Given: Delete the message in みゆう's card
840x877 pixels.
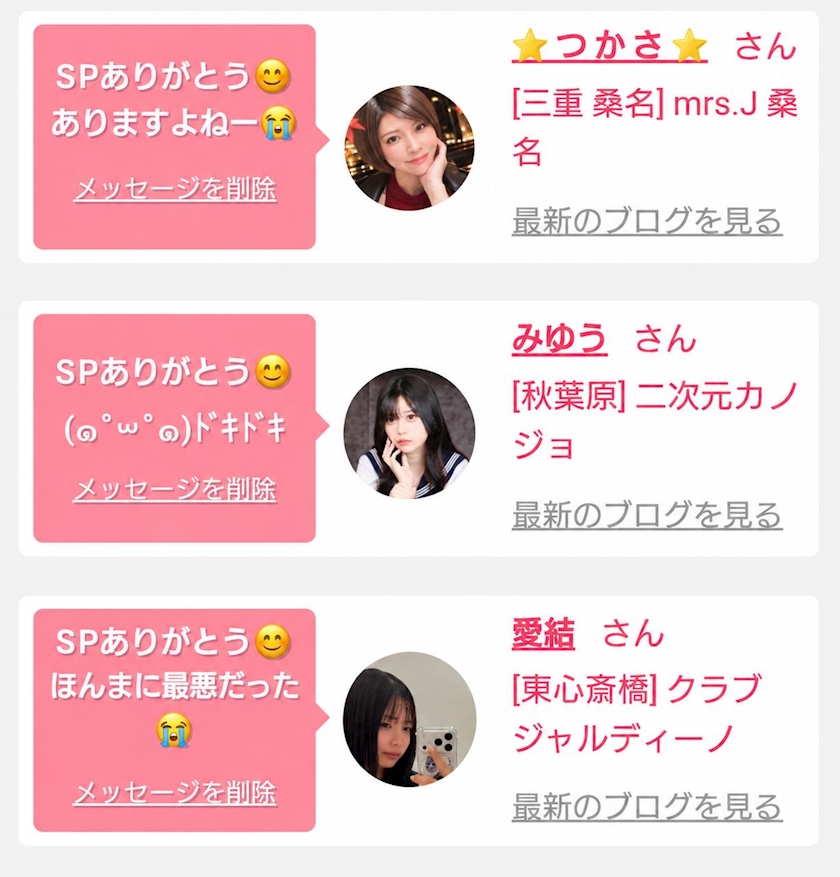Looking at the screenshot, I should [x=175, y=489].
